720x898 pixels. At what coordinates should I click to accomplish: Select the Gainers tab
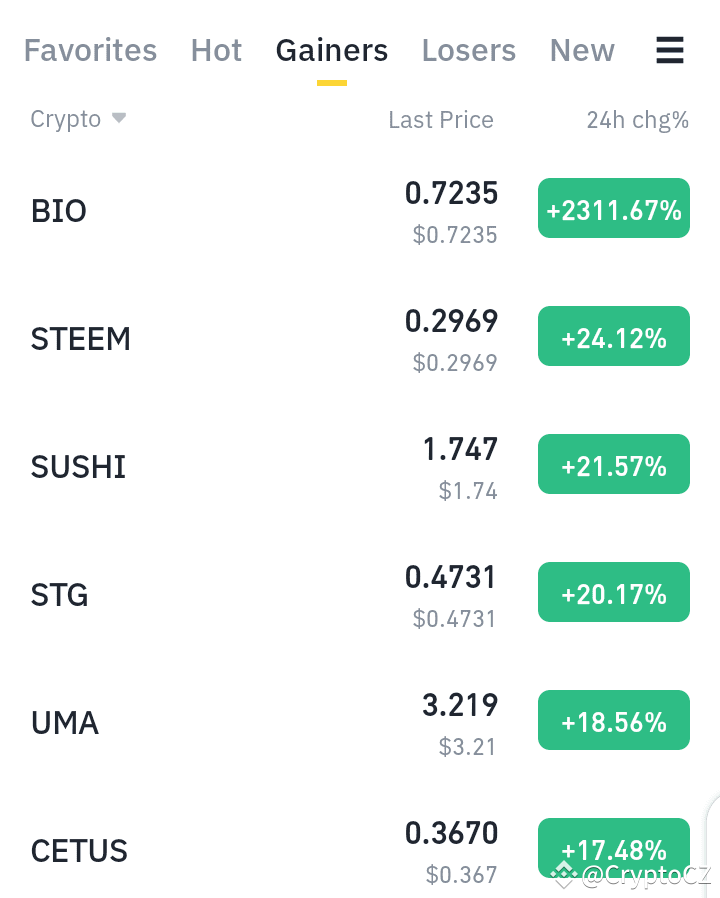tap(332, 51)
